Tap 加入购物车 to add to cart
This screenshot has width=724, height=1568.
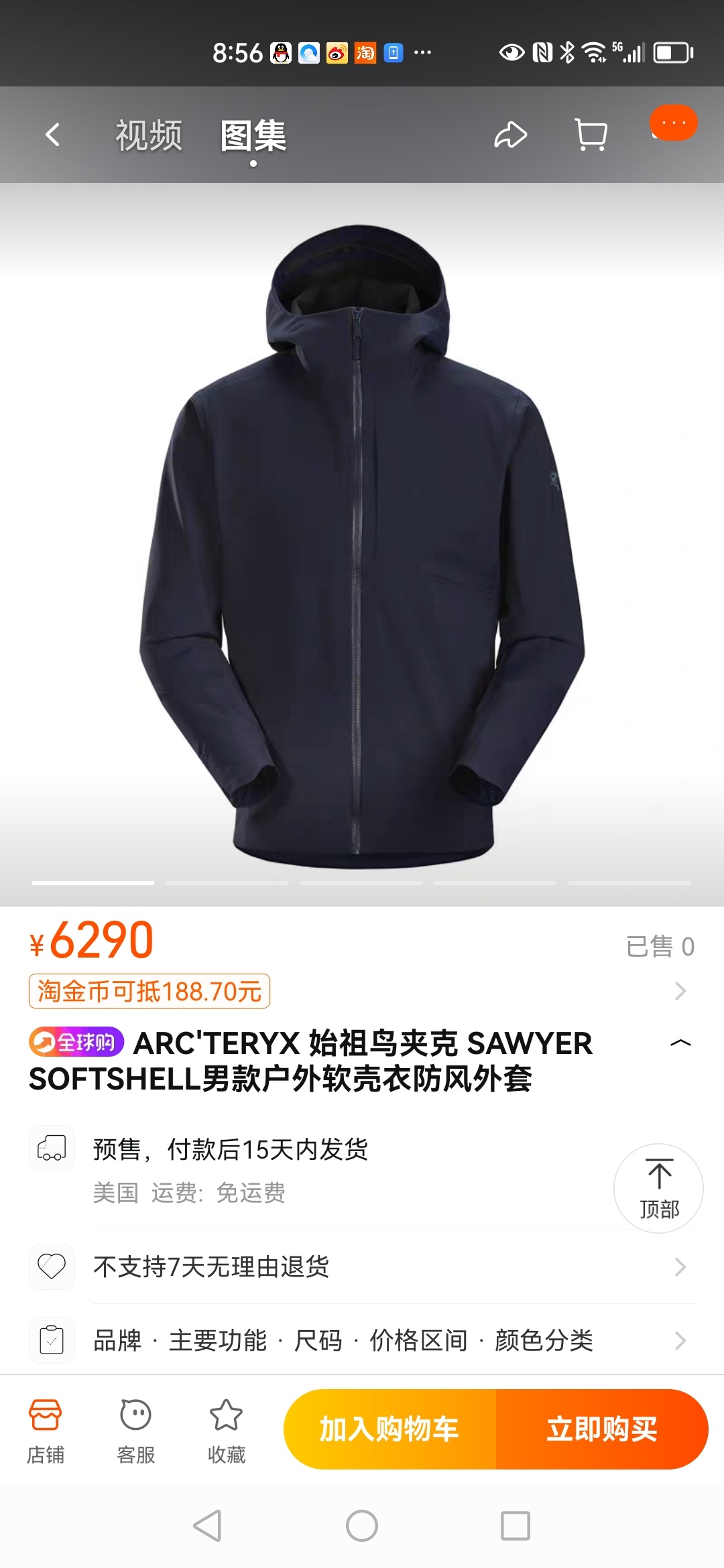click(x=389, y=1429)
